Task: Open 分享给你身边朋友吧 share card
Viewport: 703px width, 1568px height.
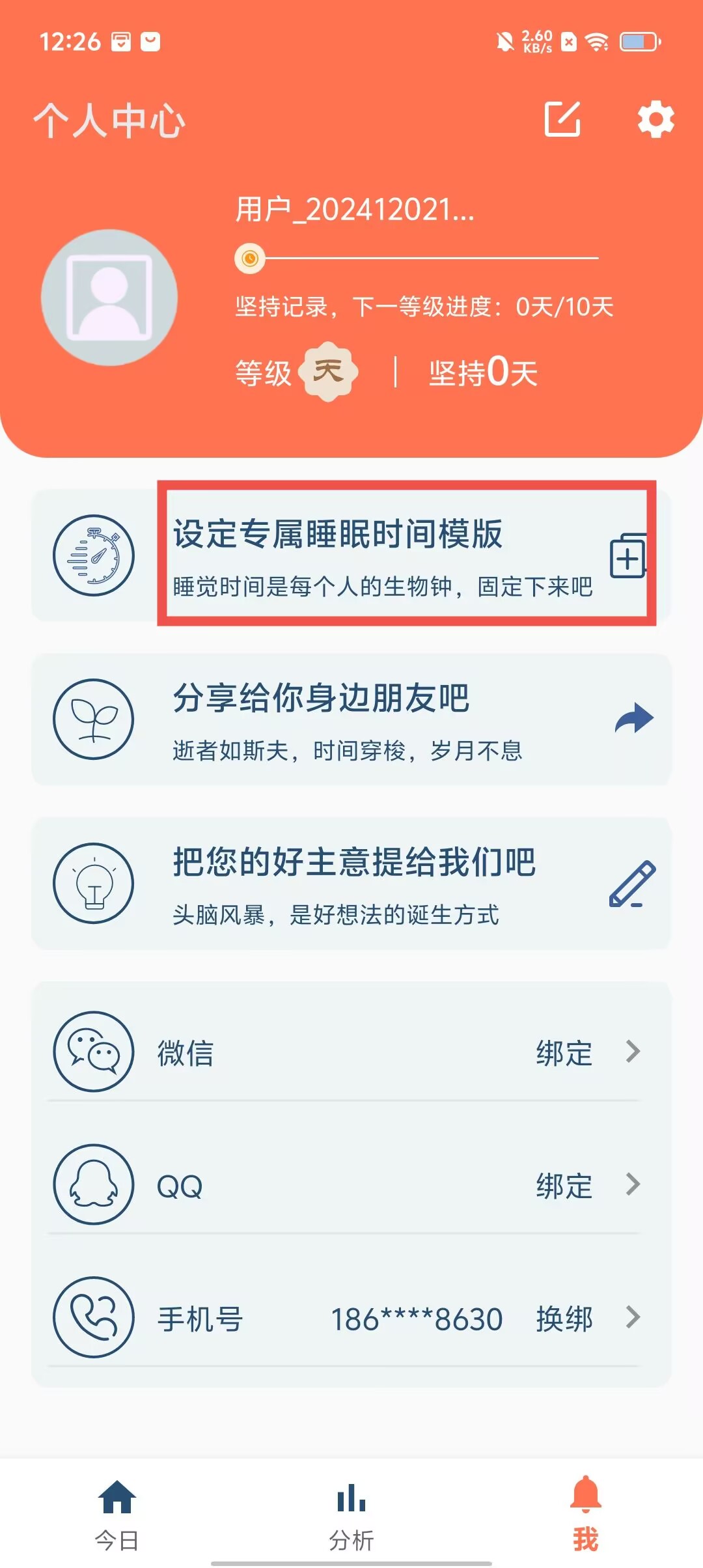Action: point(351,720)
